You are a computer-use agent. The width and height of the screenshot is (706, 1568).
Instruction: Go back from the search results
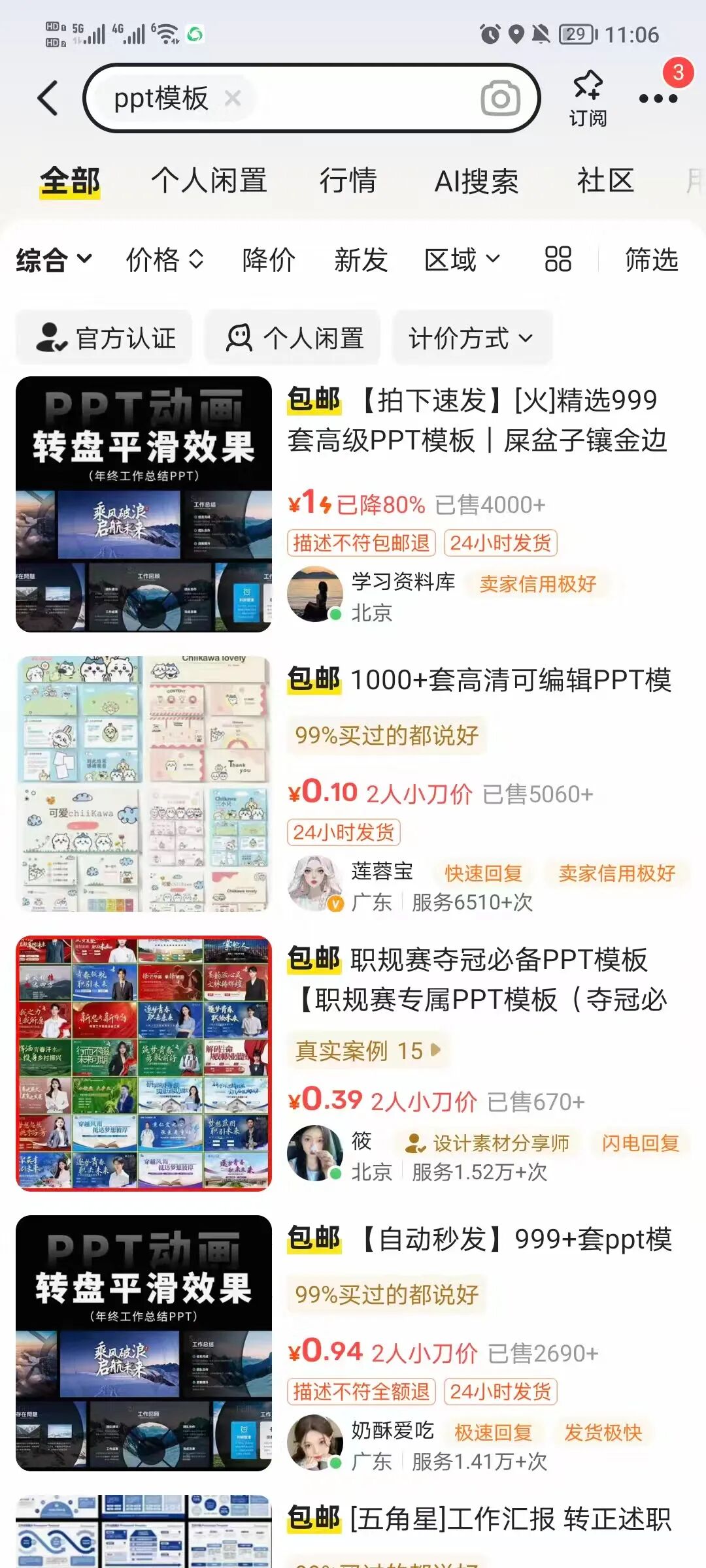pos(48,98)
